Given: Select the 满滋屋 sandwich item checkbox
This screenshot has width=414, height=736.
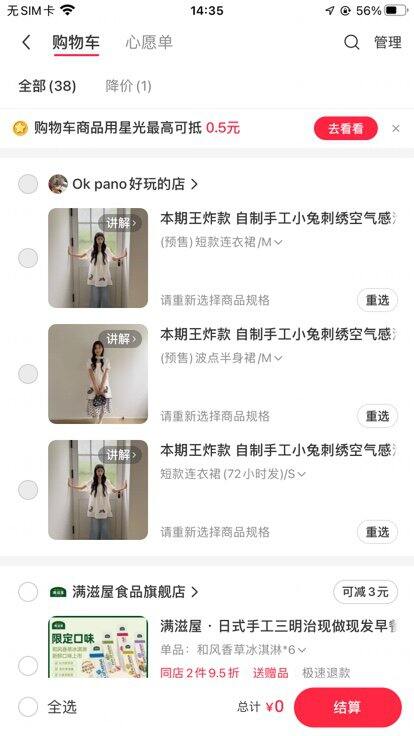Looking at the screenshot, I should point(28,666).
